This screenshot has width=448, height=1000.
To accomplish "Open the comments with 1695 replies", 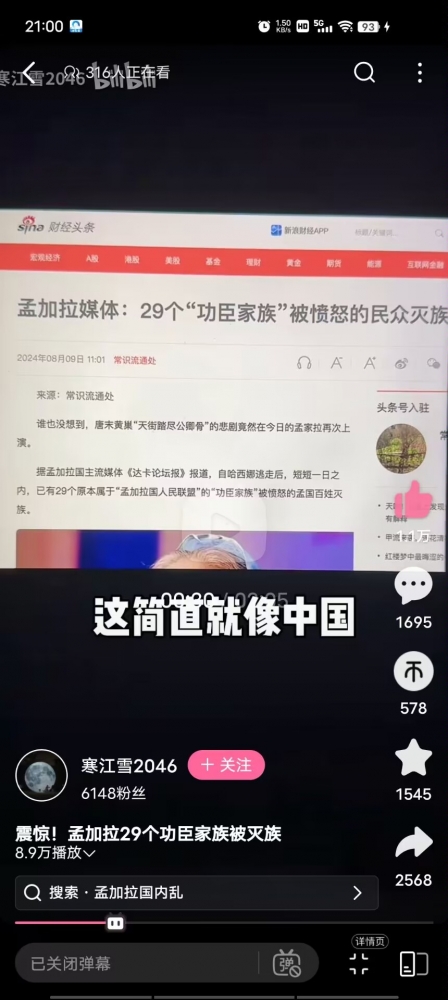I will coord(414,585).
